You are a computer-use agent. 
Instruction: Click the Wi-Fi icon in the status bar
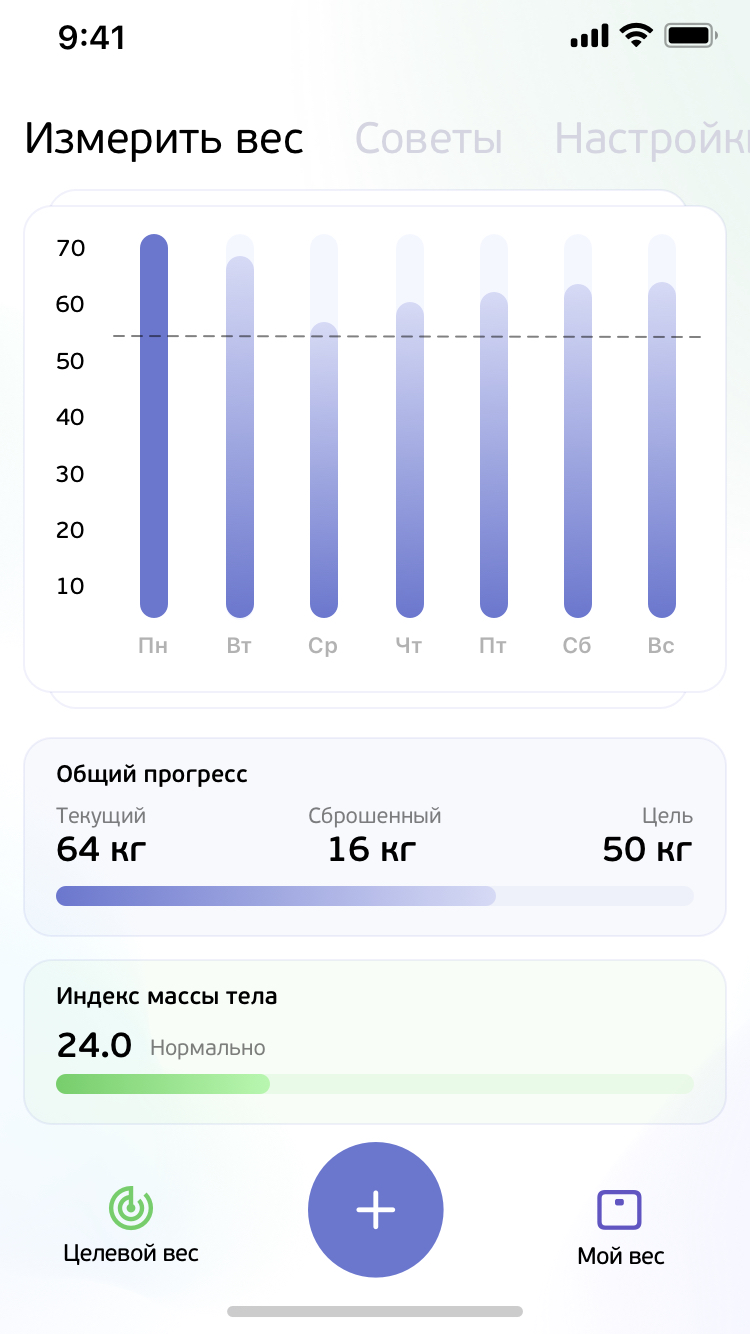[634, 34]
